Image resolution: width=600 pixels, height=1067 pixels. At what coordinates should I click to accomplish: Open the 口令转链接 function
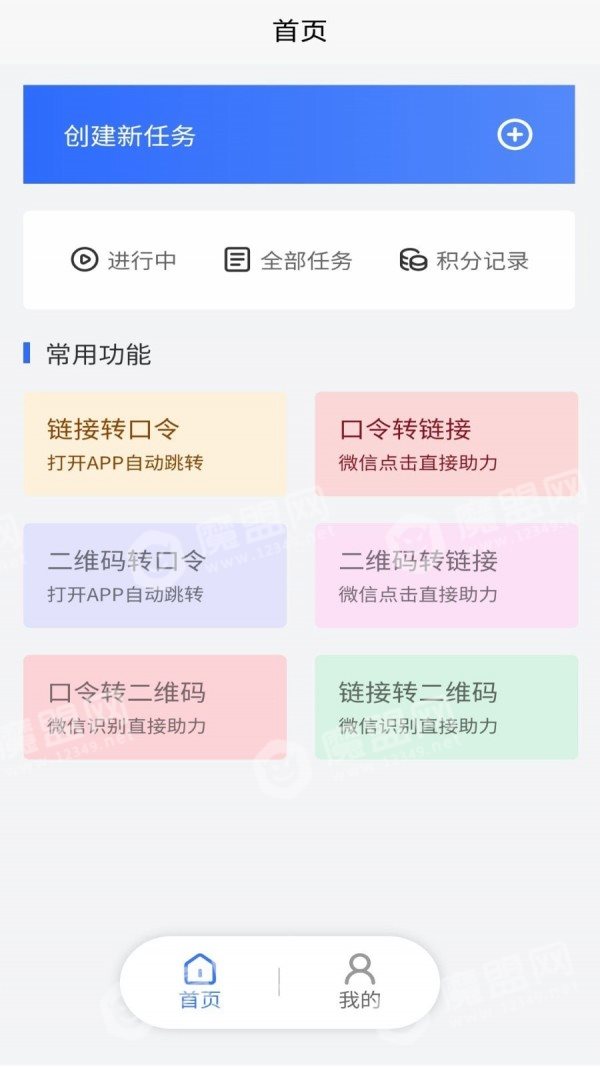[446, 444]
